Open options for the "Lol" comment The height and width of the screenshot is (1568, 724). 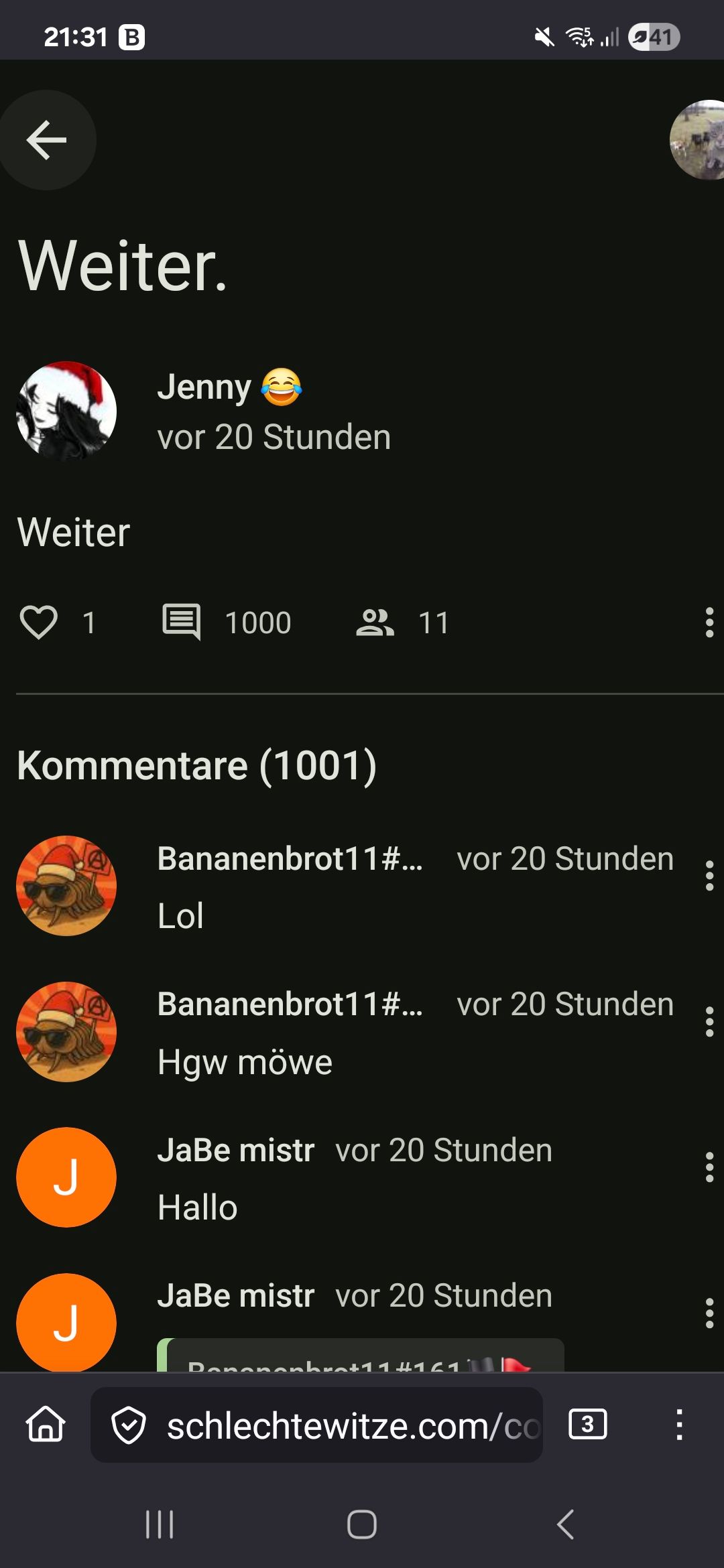tap(709, 876)
